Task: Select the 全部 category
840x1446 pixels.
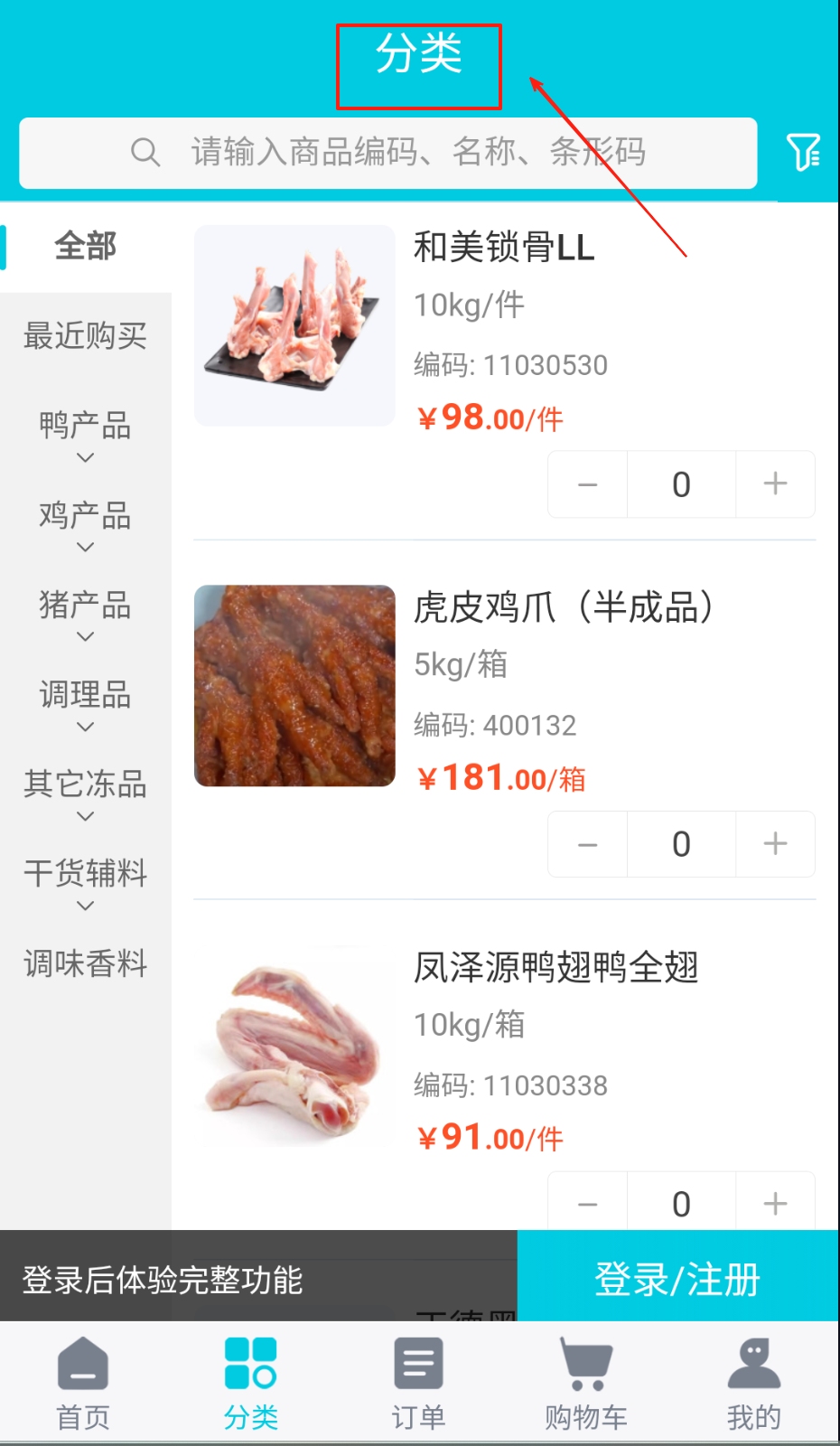Action: pos(86,246)
